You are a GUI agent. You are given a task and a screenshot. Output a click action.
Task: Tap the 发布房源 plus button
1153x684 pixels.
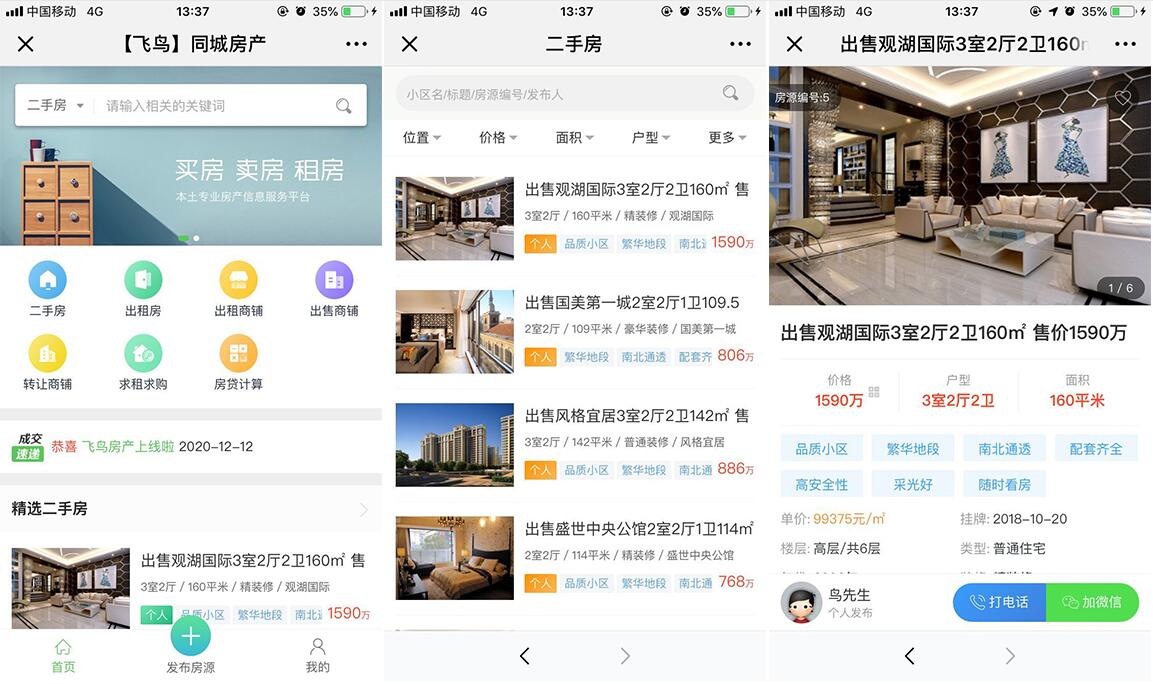pyautogui.click(x=190, y=636)
